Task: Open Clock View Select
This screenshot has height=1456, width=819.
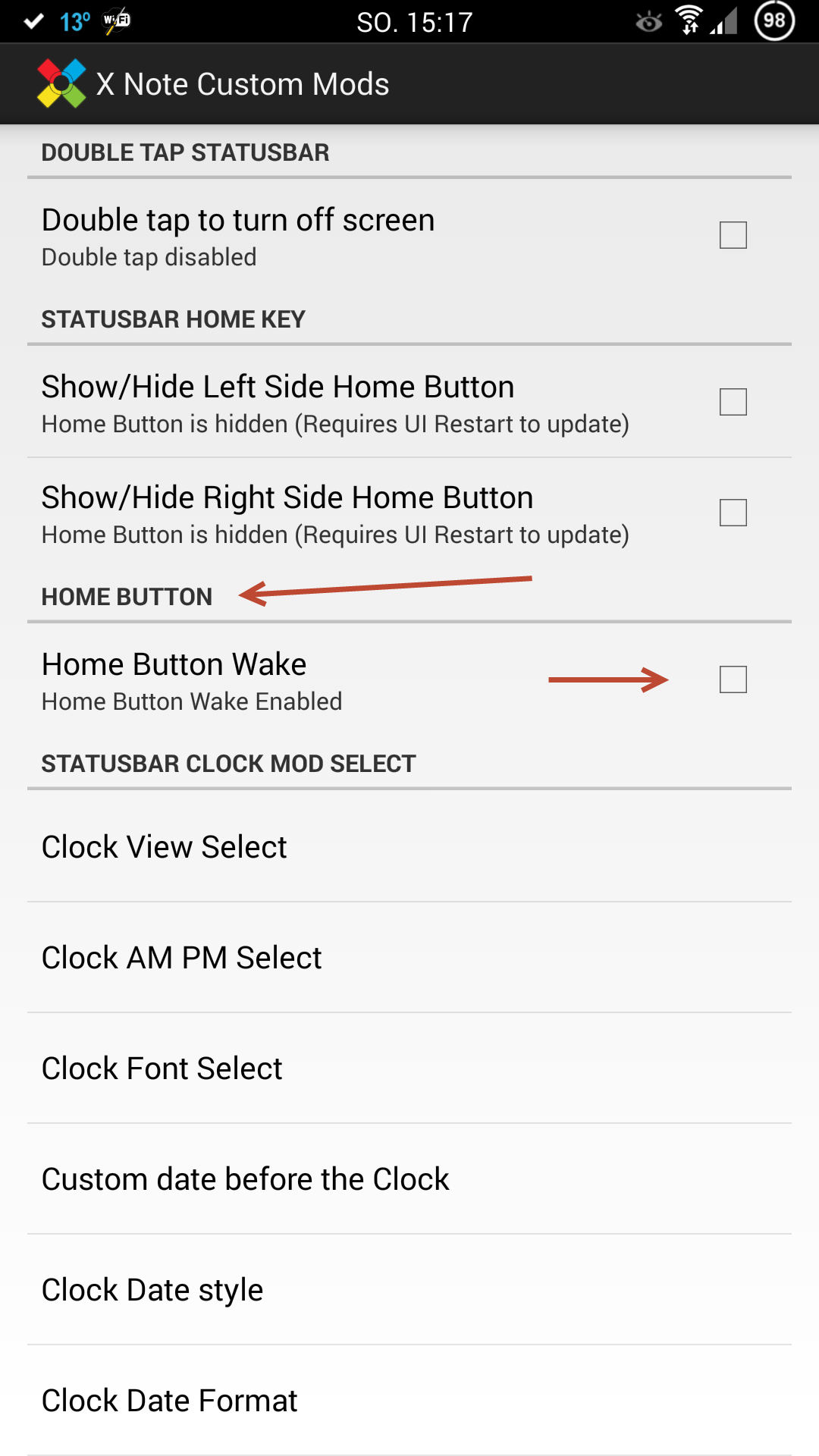Action: click(409, 846)
